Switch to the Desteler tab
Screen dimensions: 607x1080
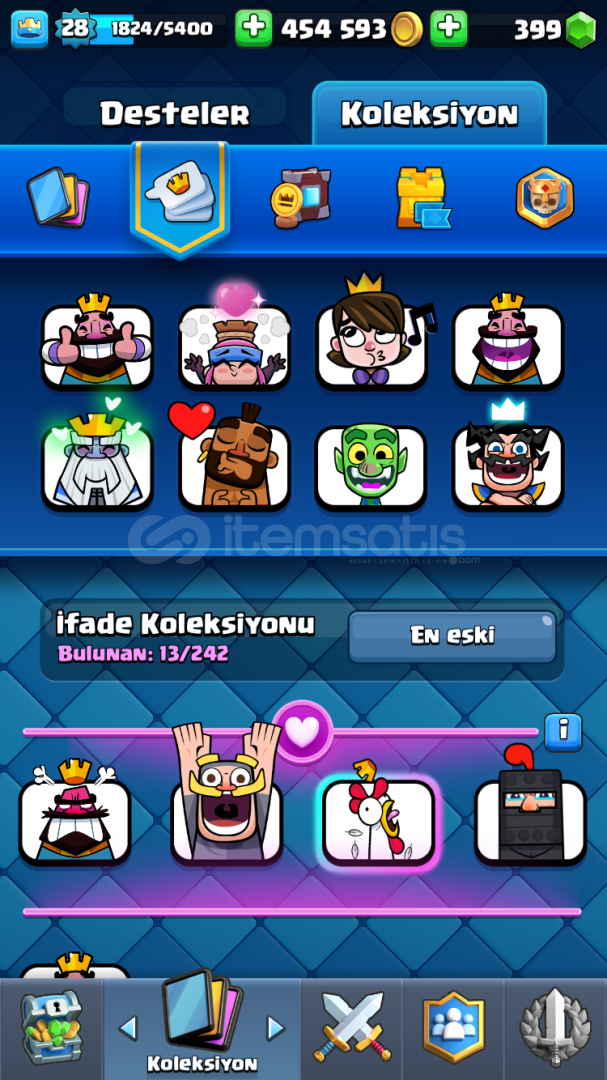coord(175,113)
